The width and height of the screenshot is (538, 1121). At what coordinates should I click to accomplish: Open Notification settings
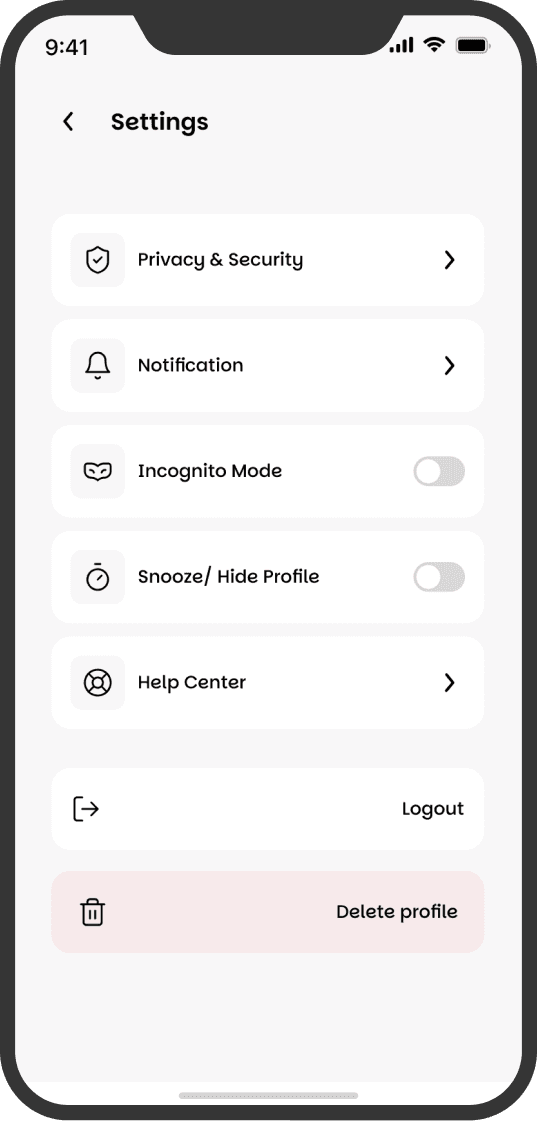[268, 365]
